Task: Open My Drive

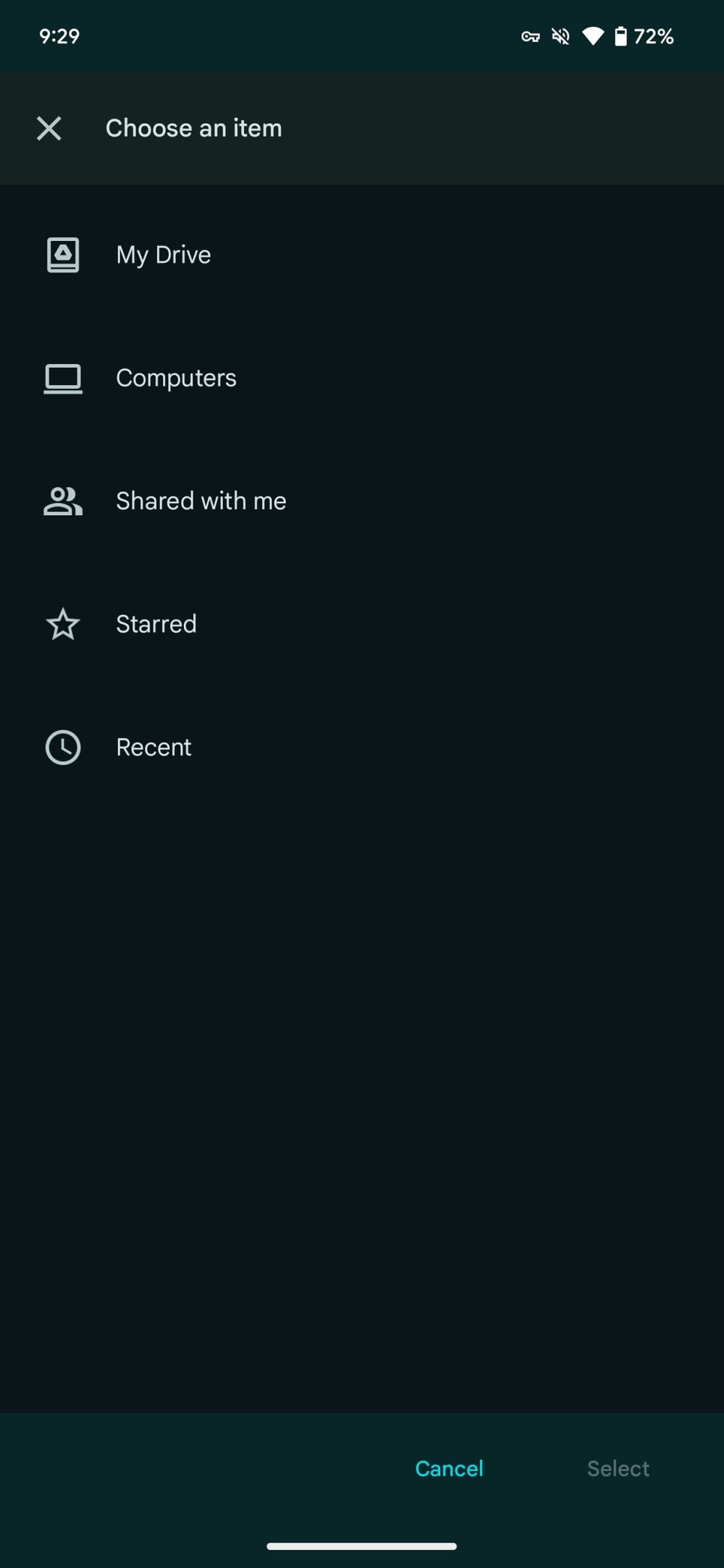Action: click(362, 255)
